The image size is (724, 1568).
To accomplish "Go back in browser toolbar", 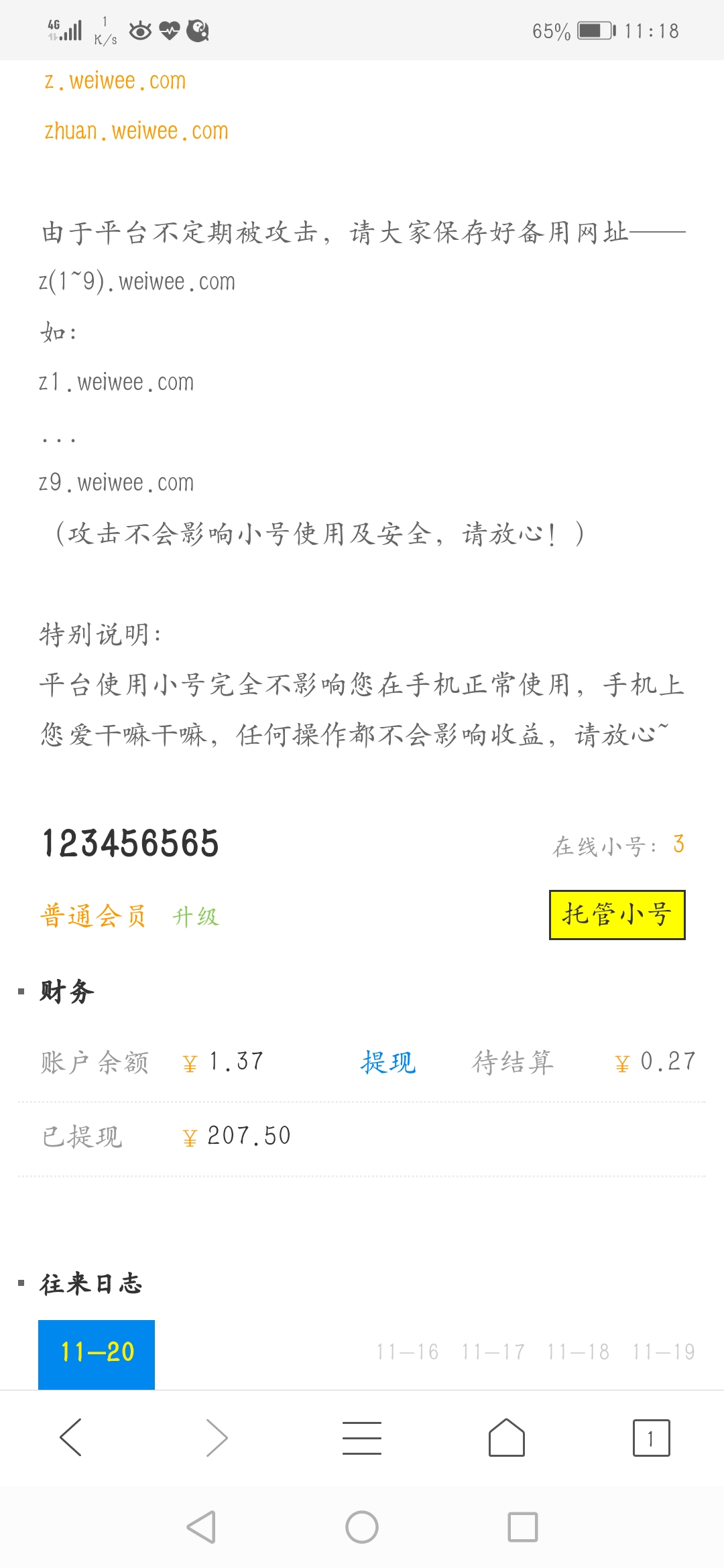I will [71, 1437].
